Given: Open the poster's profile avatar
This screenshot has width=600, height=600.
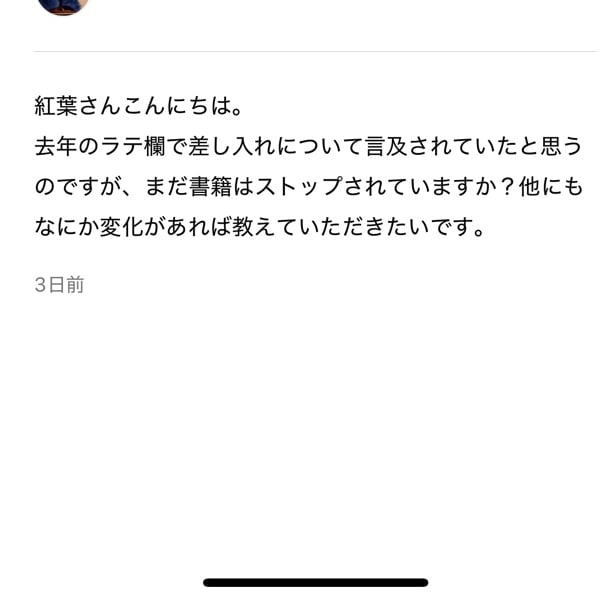Looking at the screenshot, I should coord(63,5).
